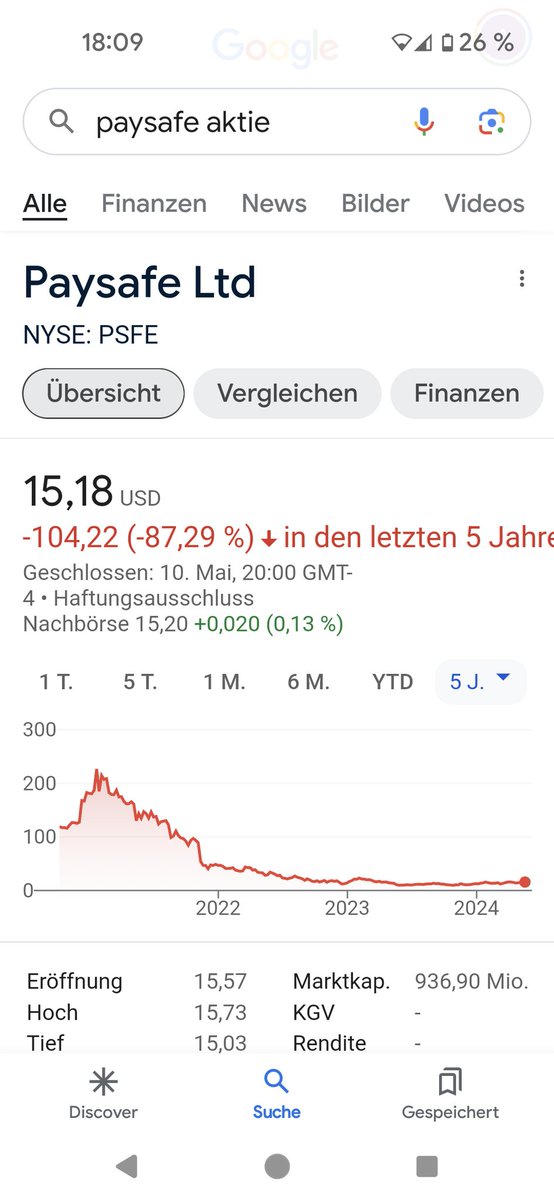The image size is (554, 1200).
Task: Go to the Discover tab
Action: tap(103, 1094)
